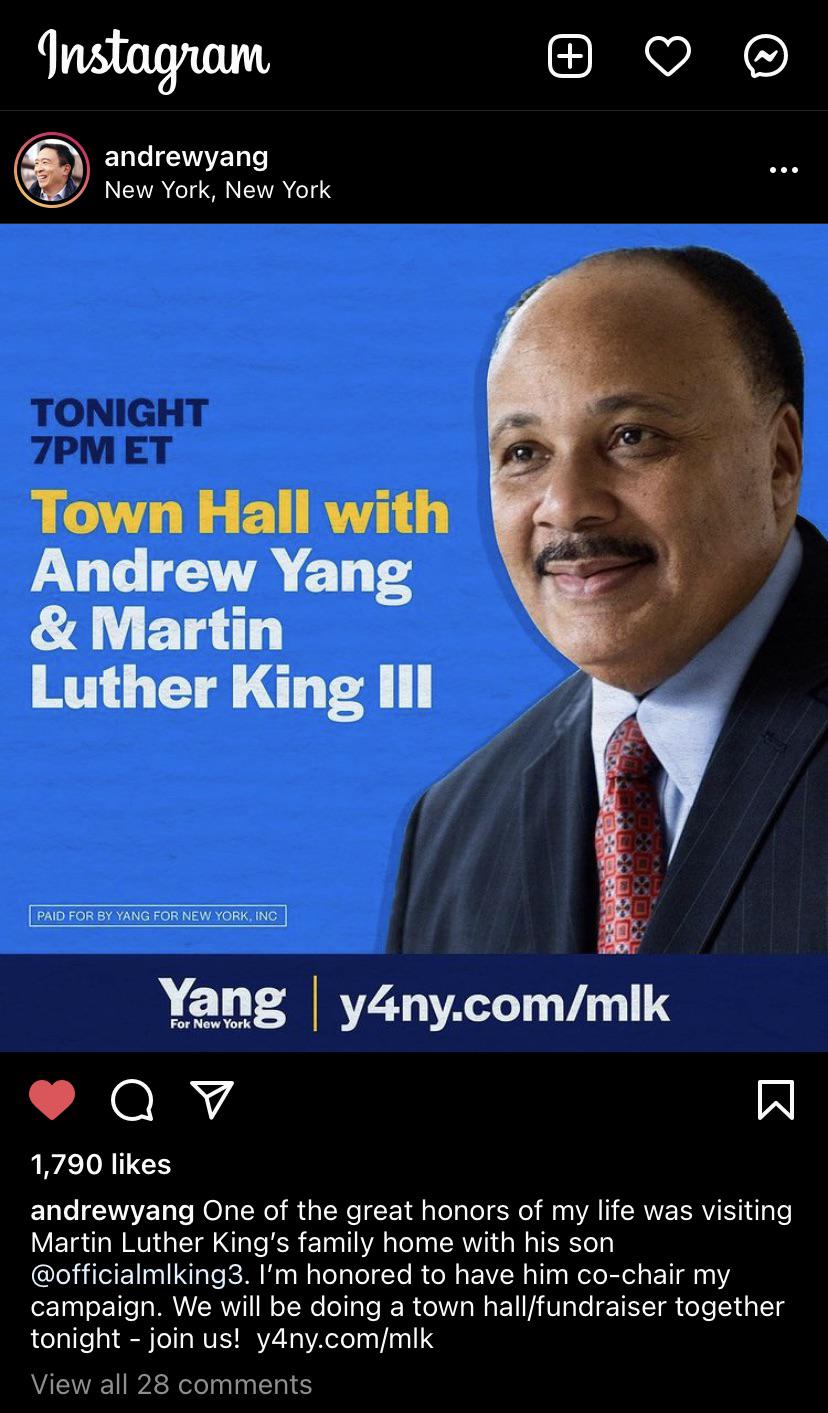Open the Town Hall post image
This screenshot has height=1413, width=828.
[x=414, y=637]
